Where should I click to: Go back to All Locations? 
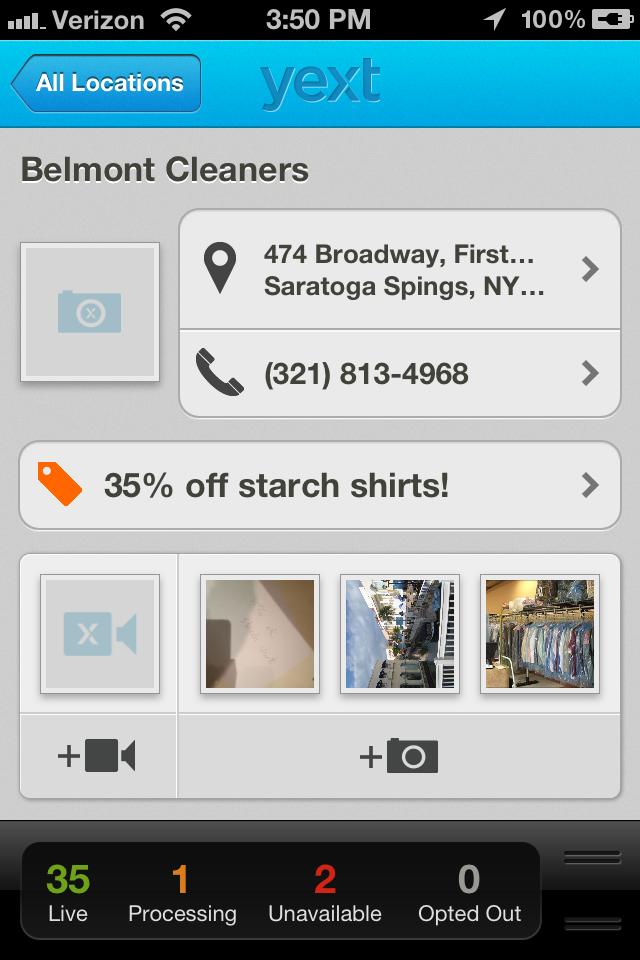point(107,83)
